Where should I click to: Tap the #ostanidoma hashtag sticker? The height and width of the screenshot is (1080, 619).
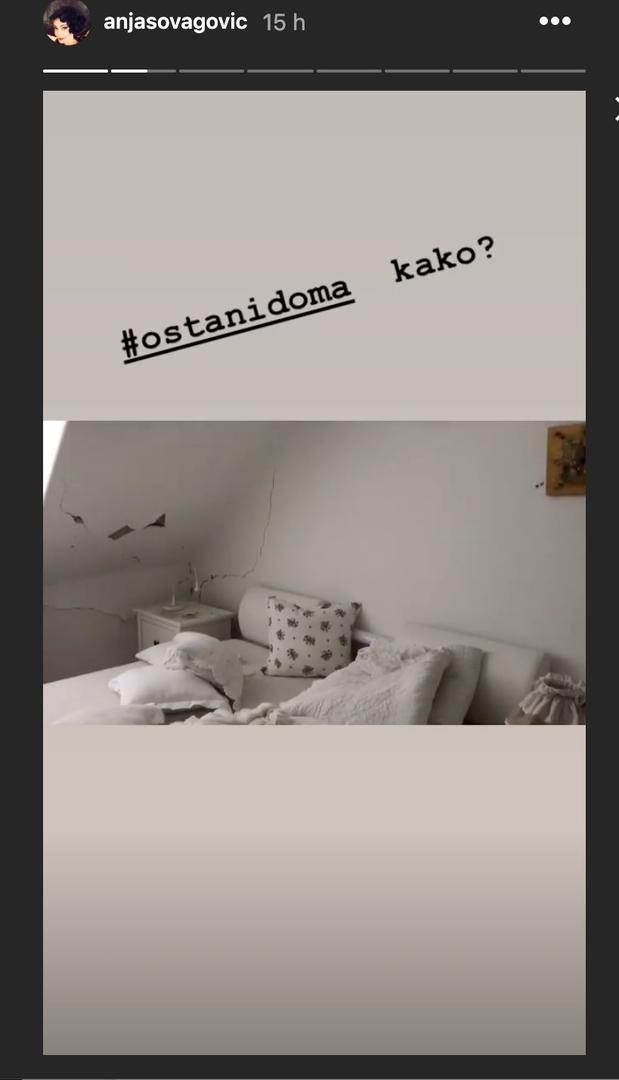click(x=238, y=318)
